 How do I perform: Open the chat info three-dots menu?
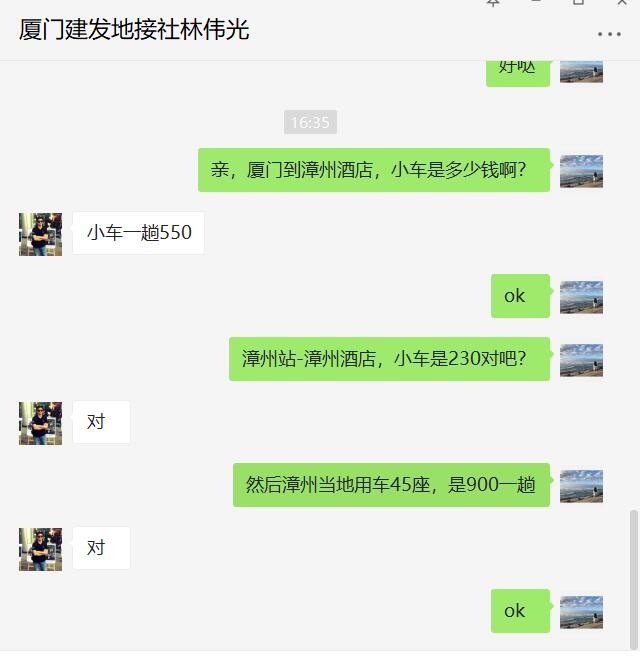[x=609, y=34]
